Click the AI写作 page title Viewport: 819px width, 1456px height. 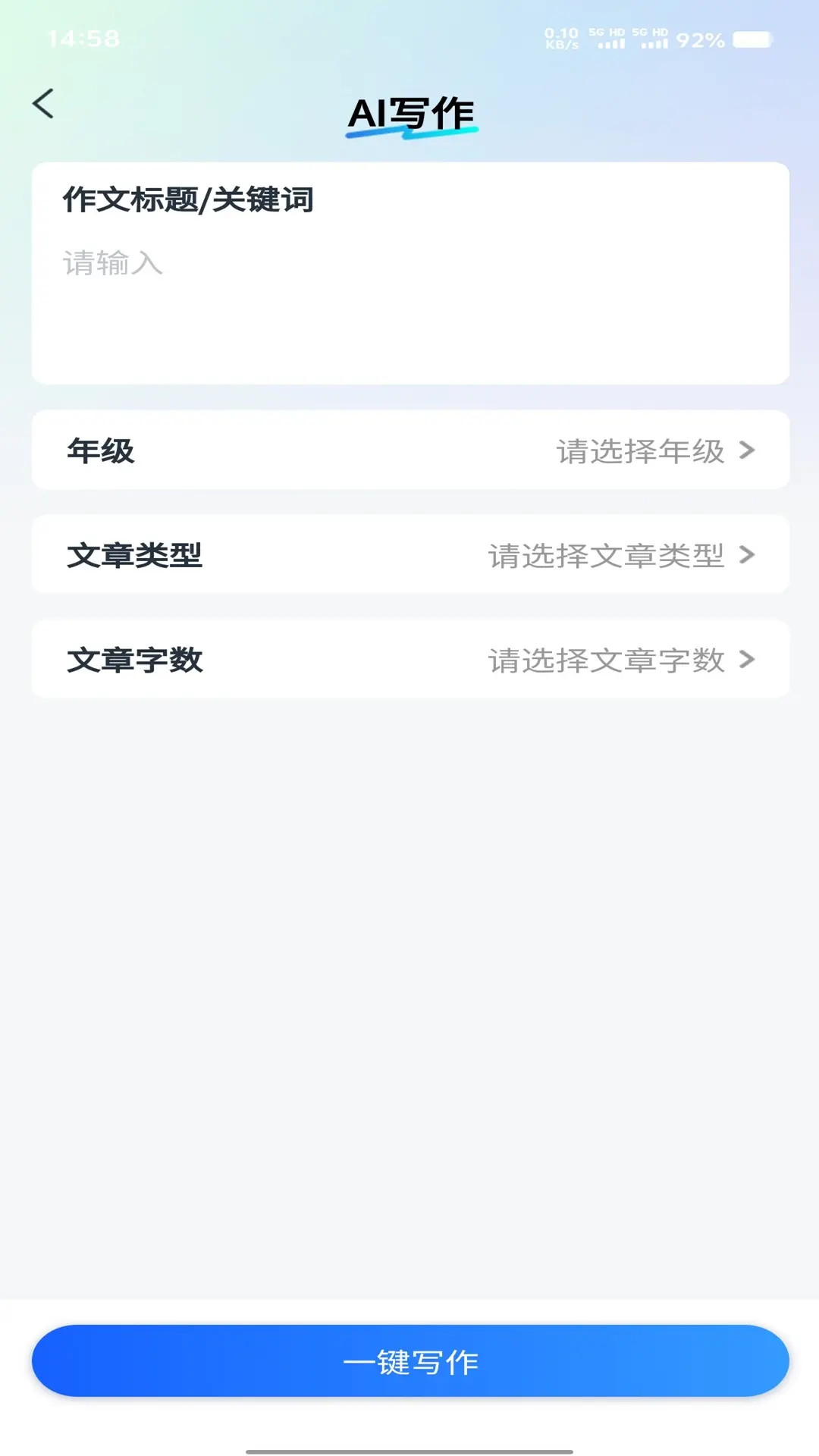coord(412,112)
